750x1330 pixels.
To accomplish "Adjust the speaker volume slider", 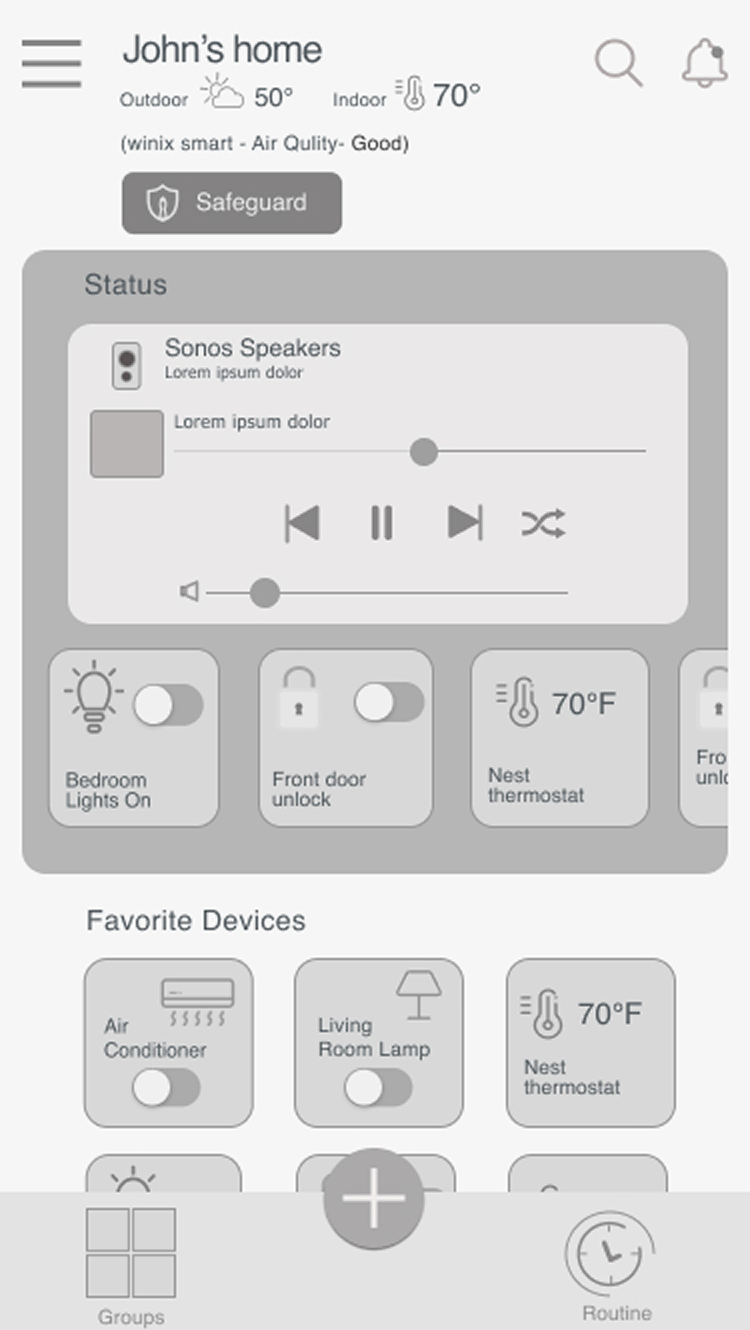I will pyautogui.click(x=266, y=593).
